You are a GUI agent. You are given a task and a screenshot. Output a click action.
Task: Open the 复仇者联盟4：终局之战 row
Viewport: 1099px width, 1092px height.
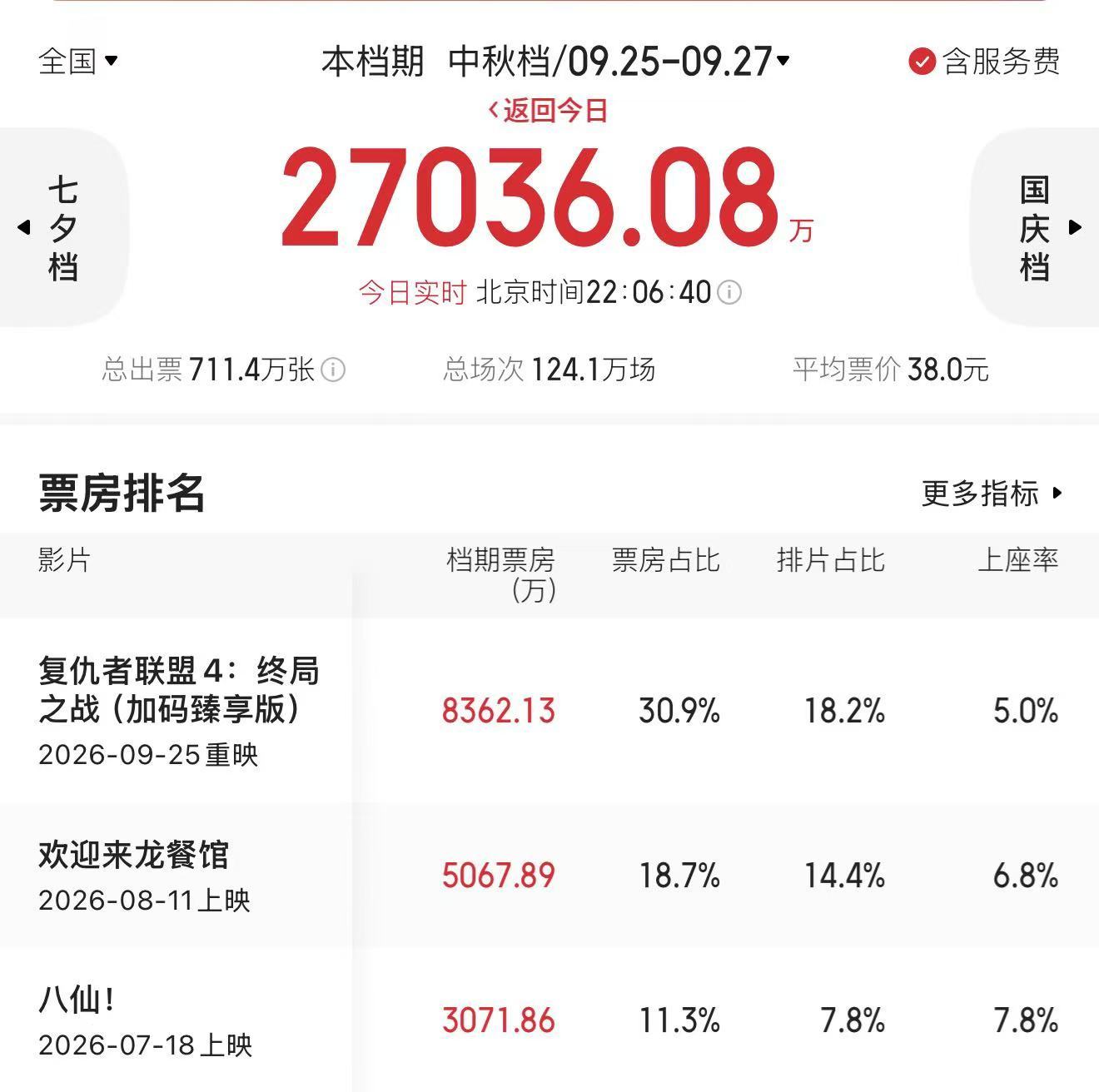tap(549, 711)
